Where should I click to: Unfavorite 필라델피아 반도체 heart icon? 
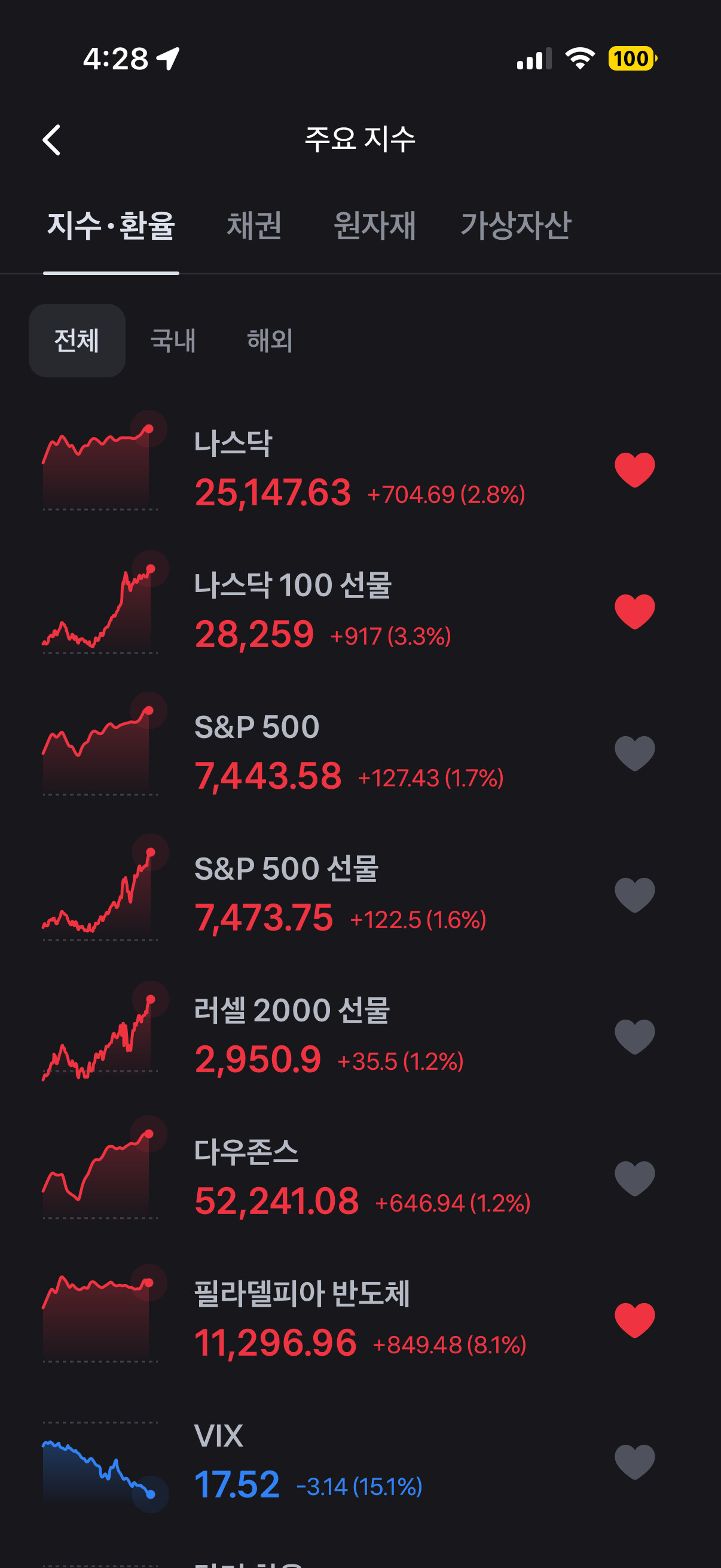(x=634, y=1320)
